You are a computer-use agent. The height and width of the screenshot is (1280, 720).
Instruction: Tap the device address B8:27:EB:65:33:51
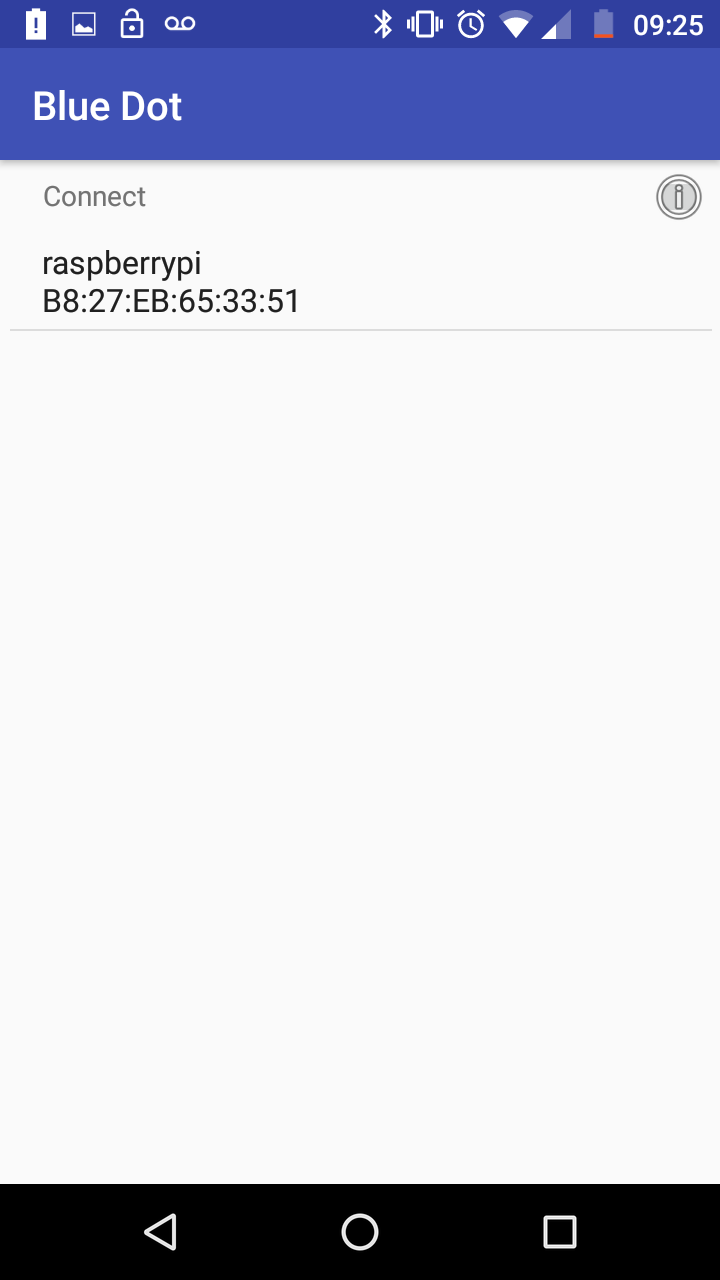[170, 301]
